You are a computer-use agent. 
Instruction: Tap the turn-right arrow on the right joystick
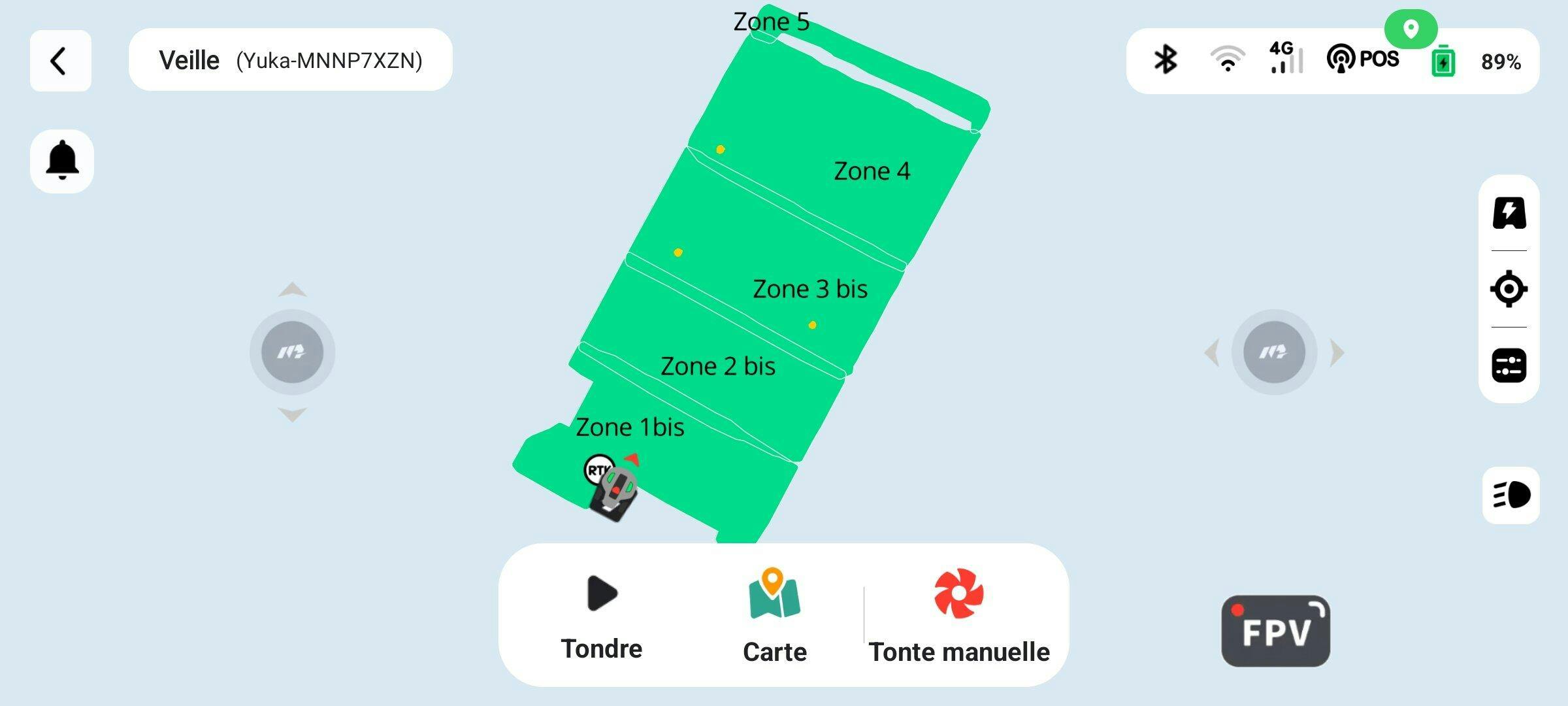point(1338,352)
